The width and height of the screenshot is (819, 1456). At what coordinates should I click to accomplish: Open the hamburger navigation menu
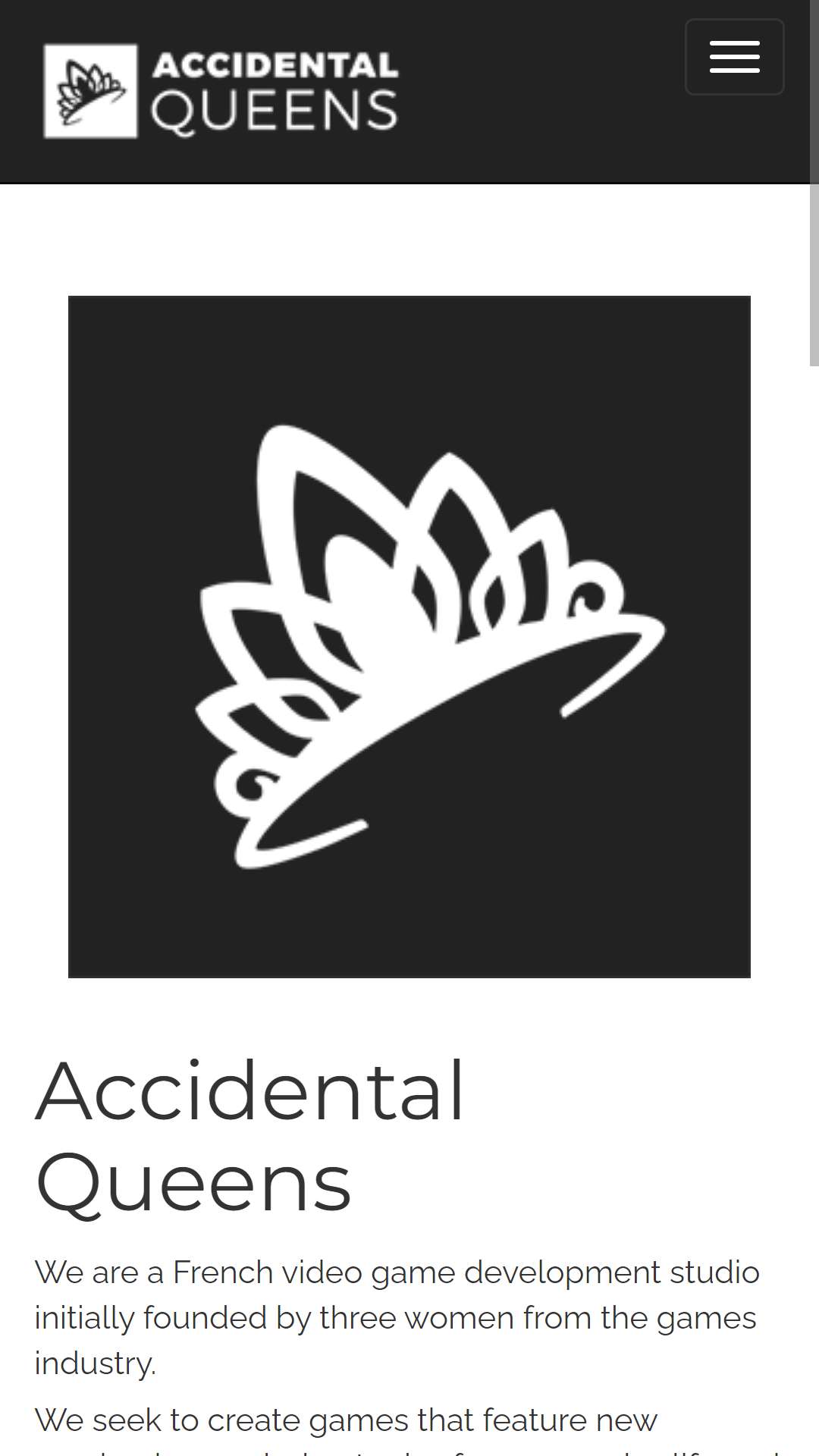tap(734, 57)
